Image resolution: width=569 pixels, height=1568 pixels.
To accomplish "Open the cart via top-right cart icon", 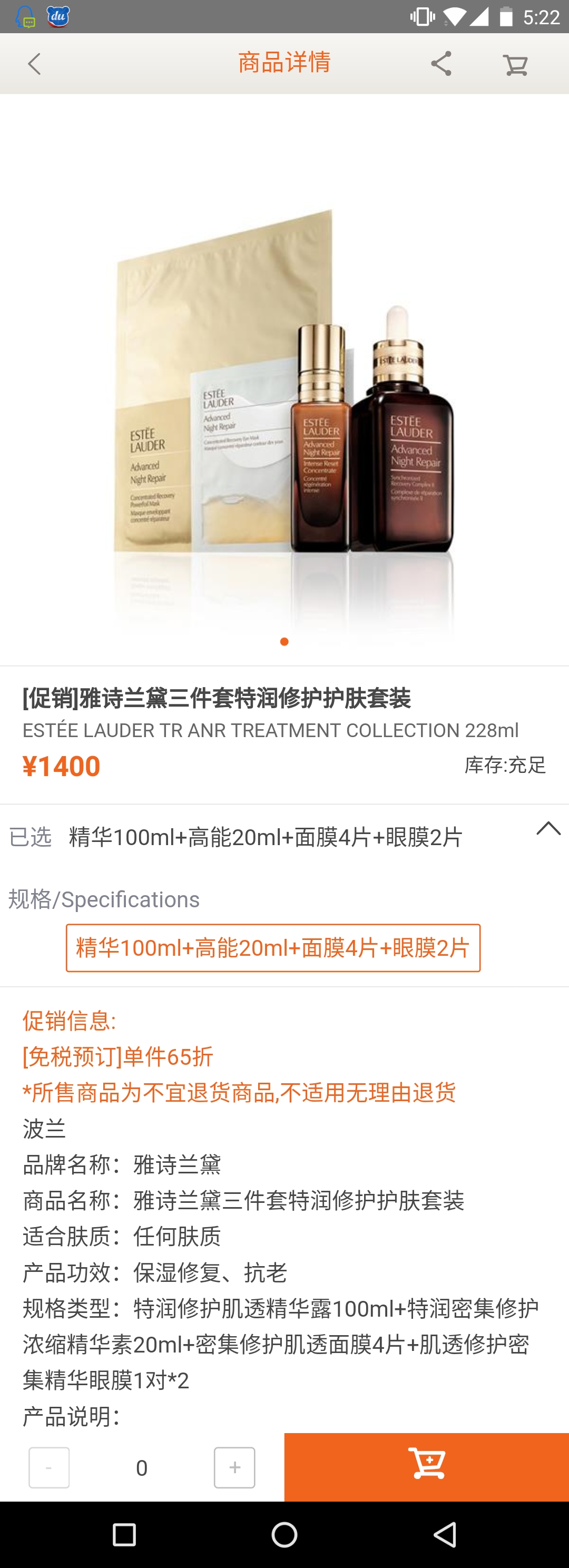I will coord(516,63).
